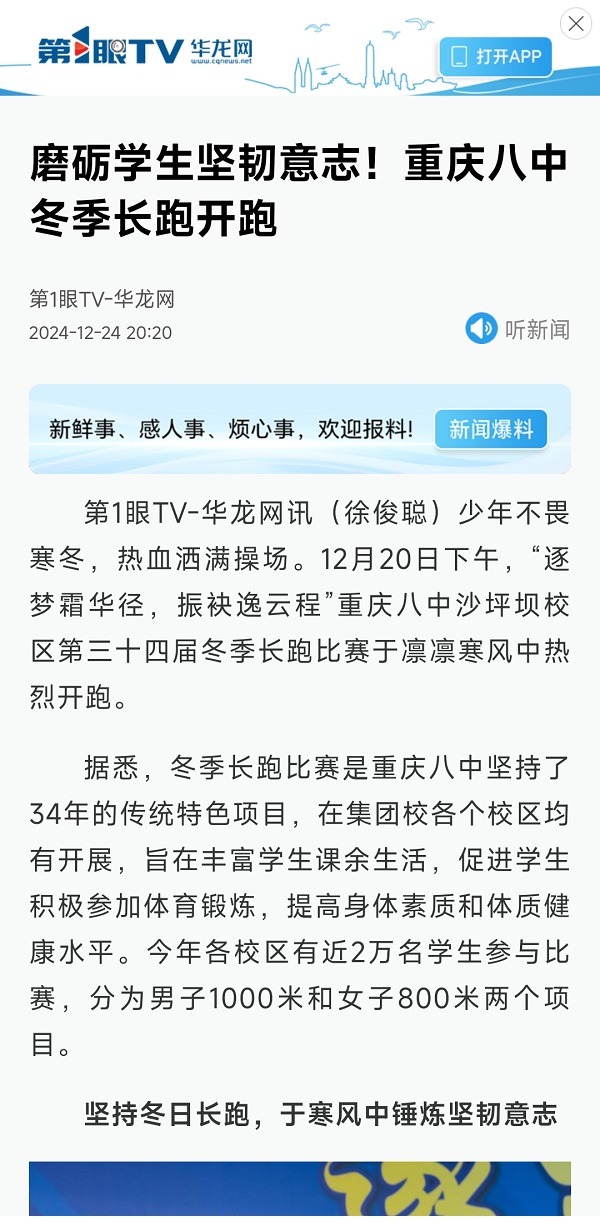The image size is (600, 1223).
Task: Tap the 新闻爆料 button
Action: [491, 430]
